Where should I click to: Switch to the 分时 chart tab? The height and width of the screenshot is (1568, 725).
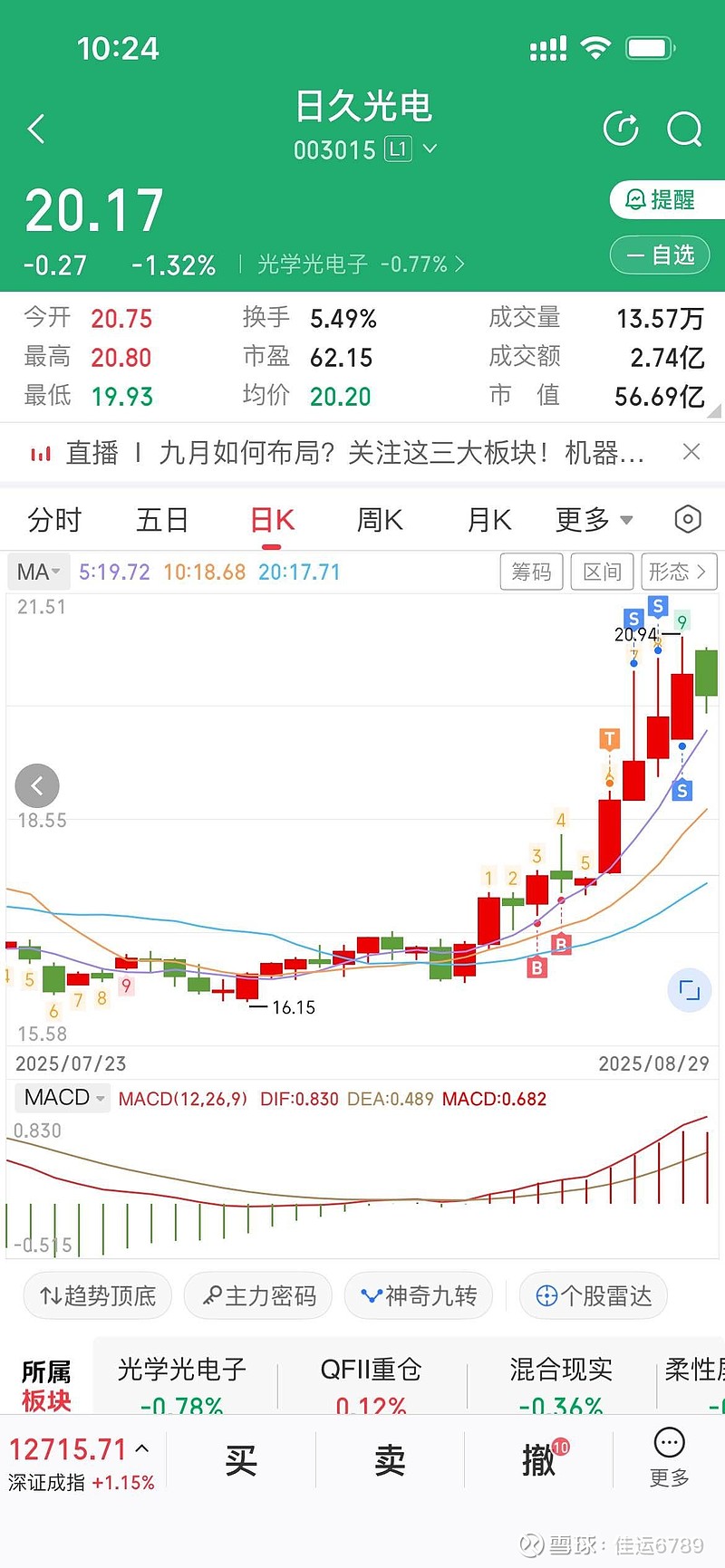point(54,520)
